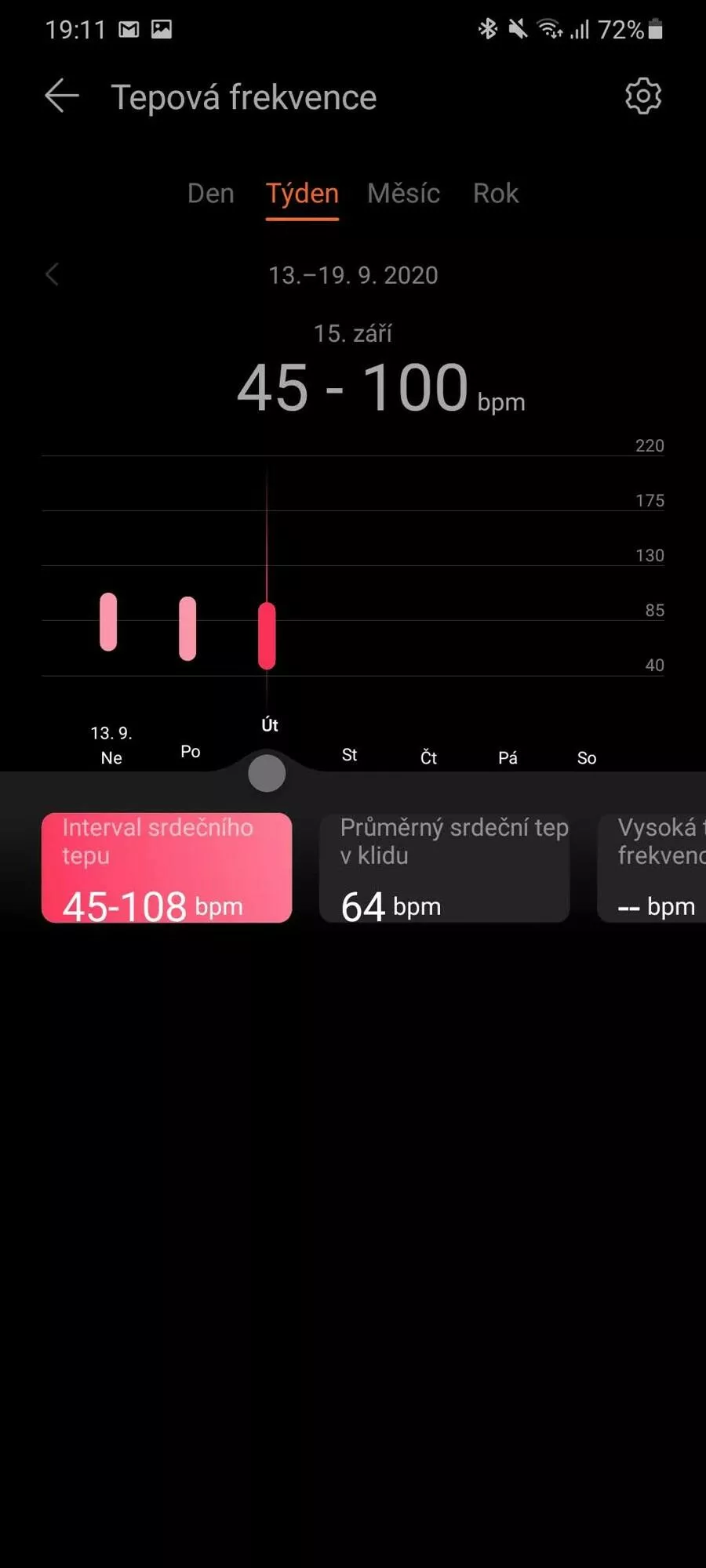Switch to the Den tab

point(211,194)
